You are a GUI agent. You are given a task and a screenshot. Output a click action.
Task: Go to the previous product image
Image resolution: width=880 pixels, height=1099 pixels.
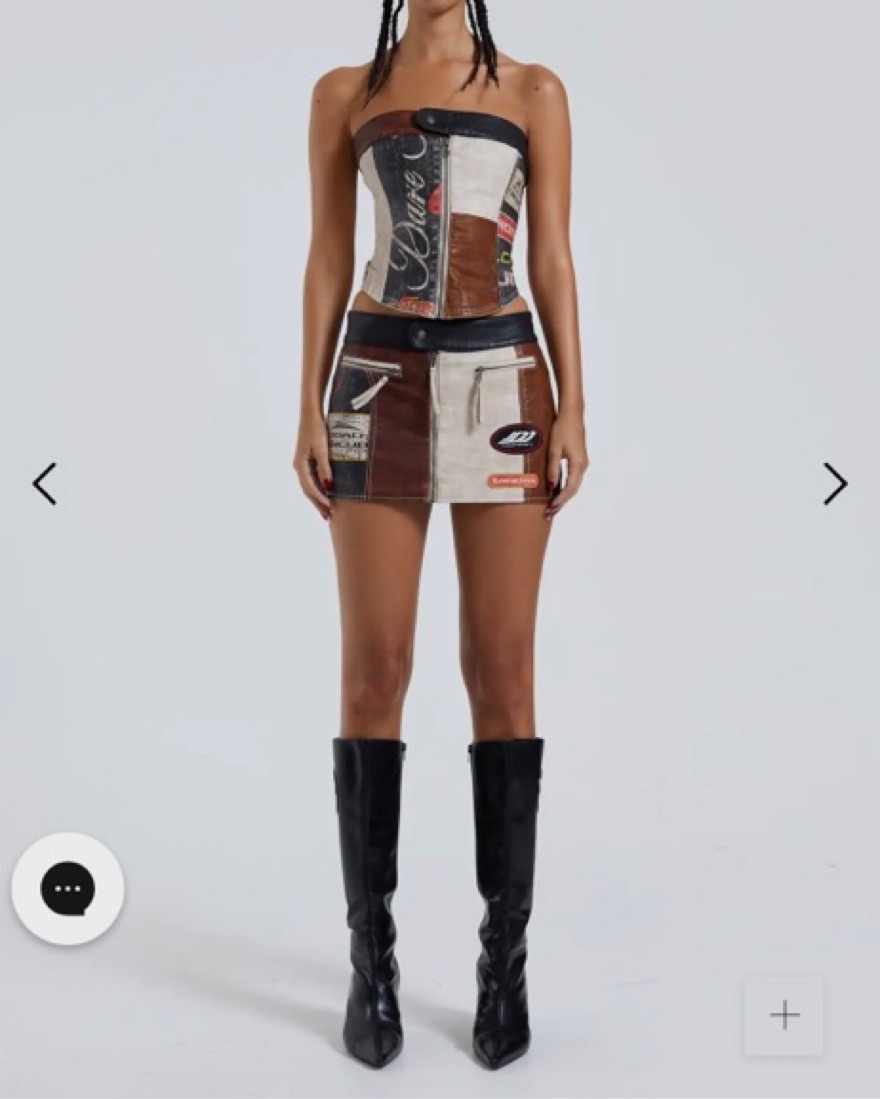click(44, 484)
